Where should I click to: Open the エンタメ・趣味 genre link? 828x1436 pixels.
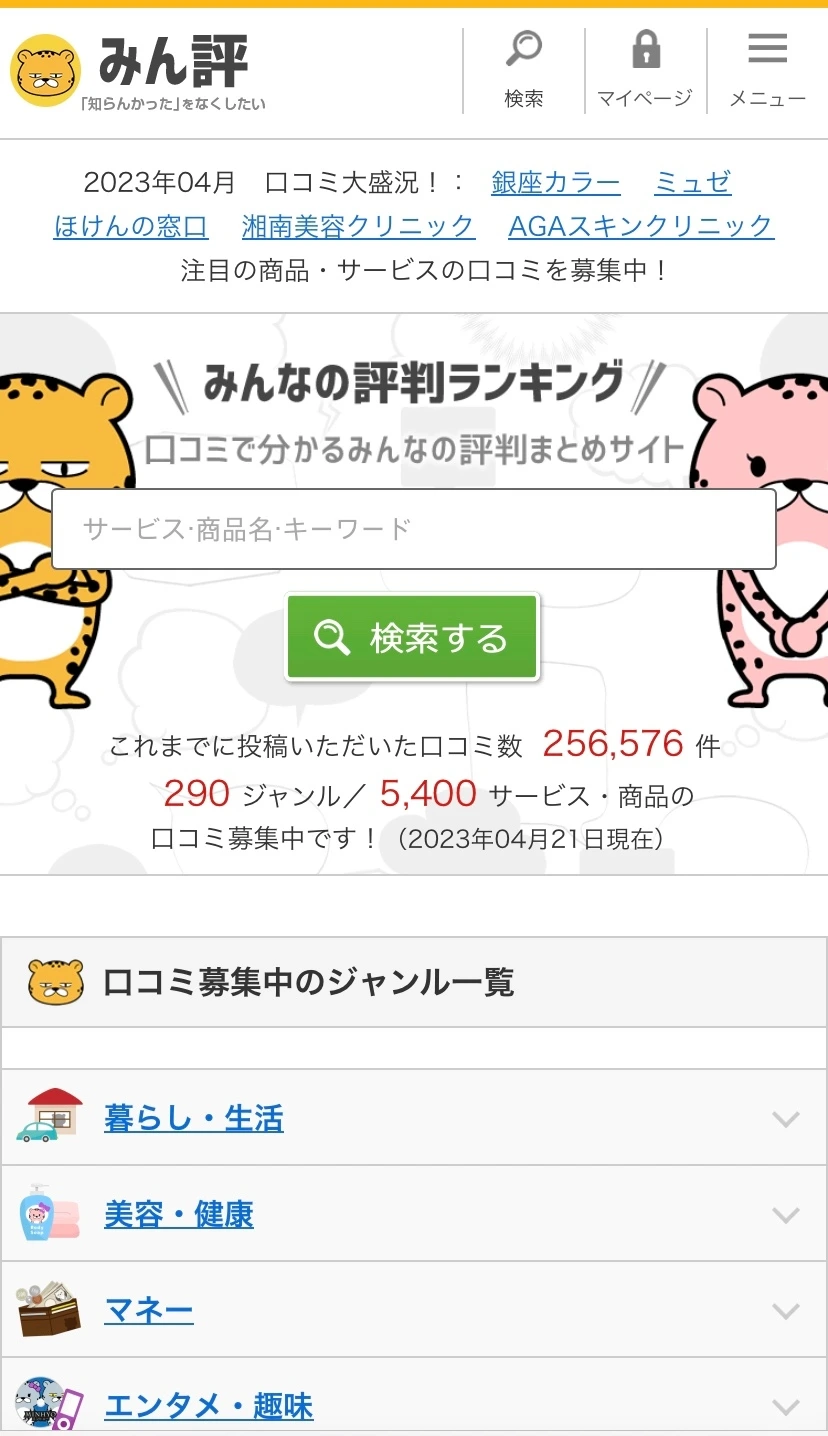click(209, 1406)
